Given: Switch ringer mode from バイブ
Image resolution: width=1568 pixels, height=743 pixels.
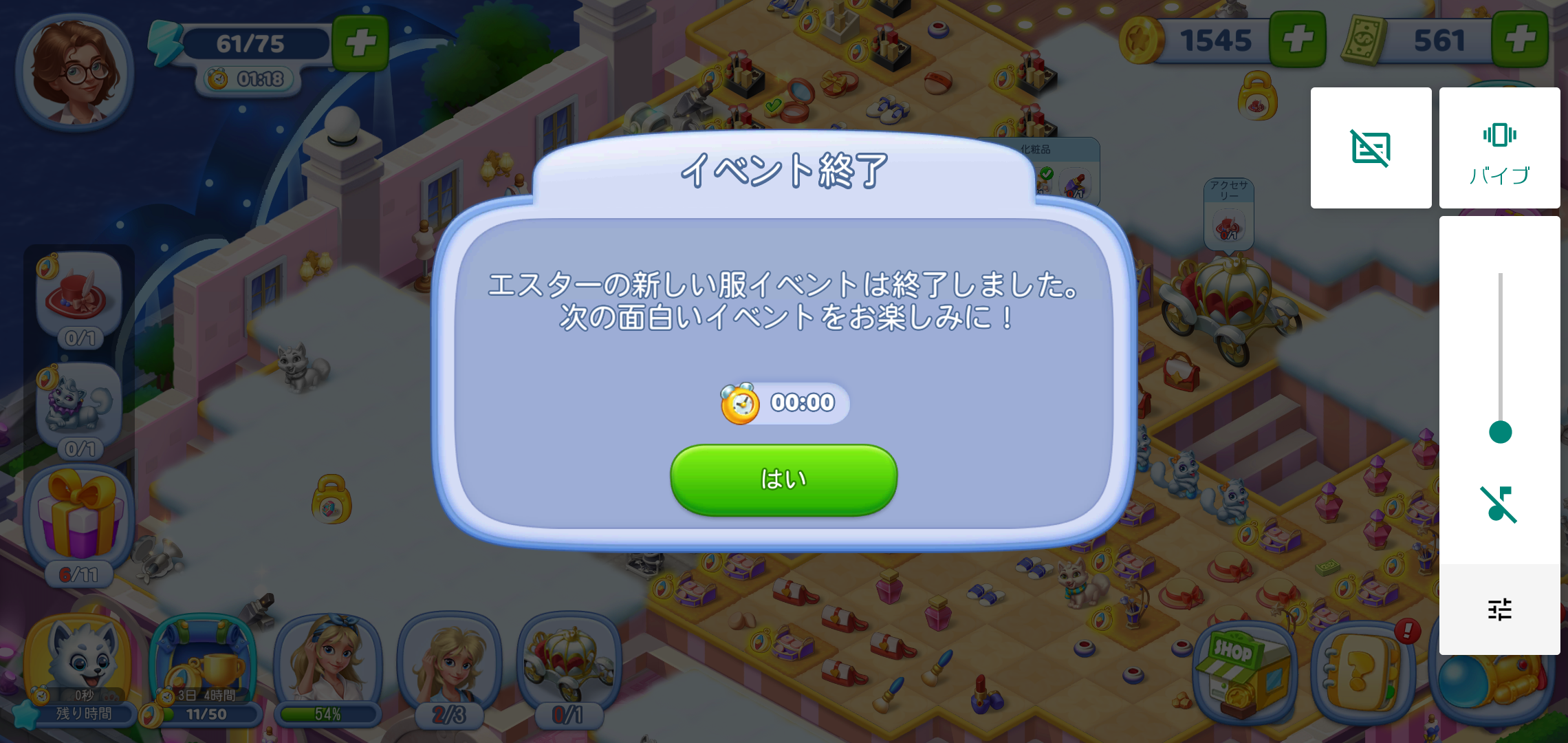Looking at the screenshot, I should click(1499, 148).
